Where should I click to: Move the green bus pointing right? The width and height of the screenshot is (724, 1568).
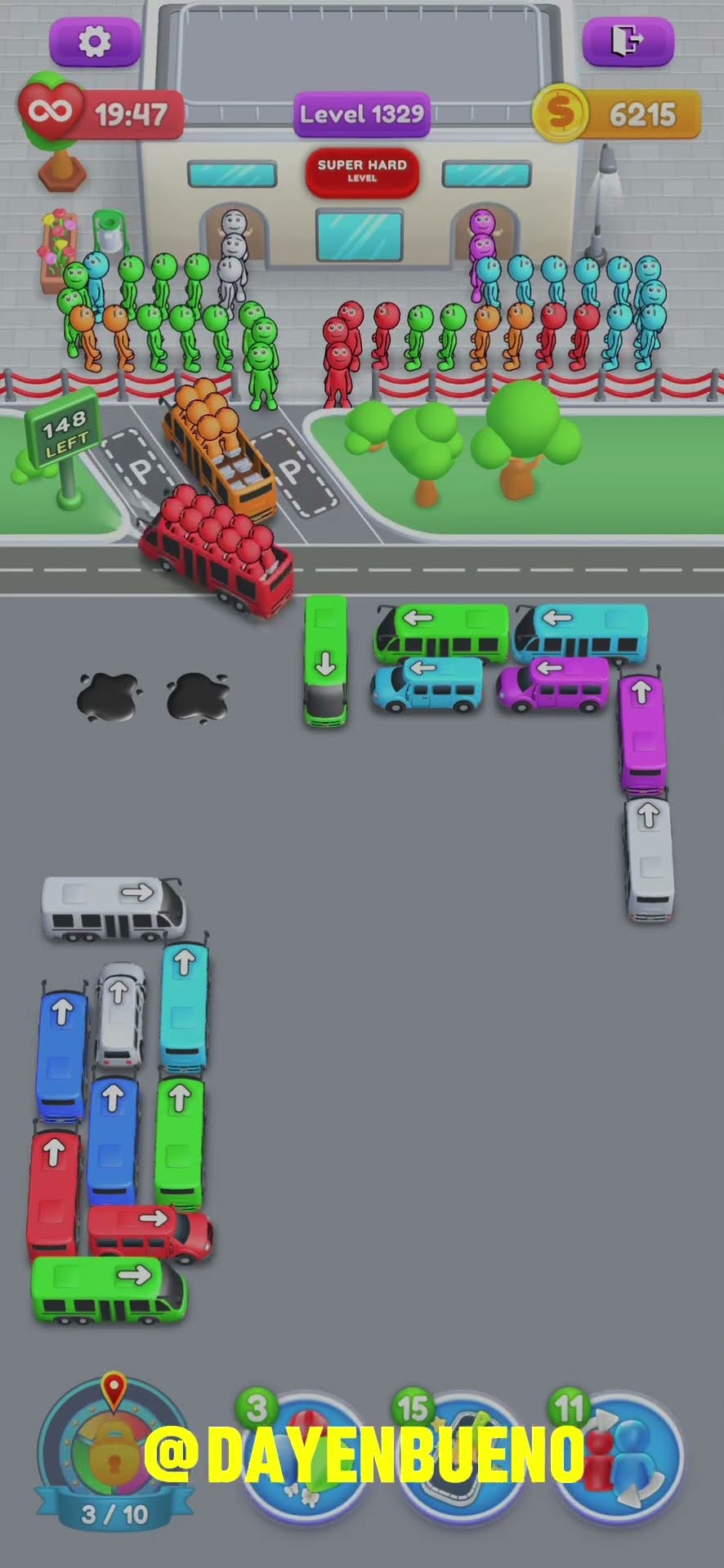[x=109, y=1290]
